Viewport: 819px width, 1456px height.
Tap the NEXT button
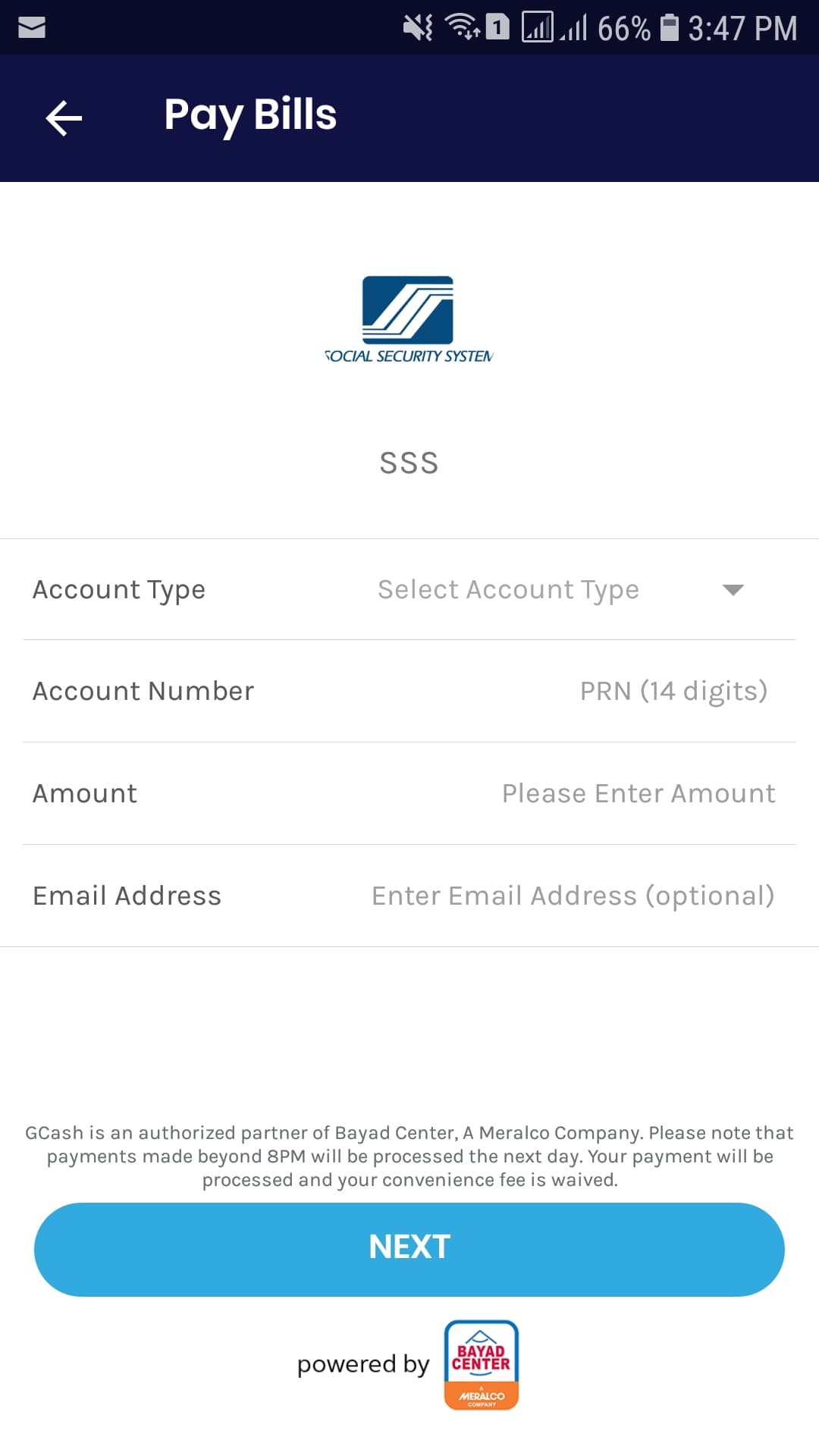point(409,1249)
